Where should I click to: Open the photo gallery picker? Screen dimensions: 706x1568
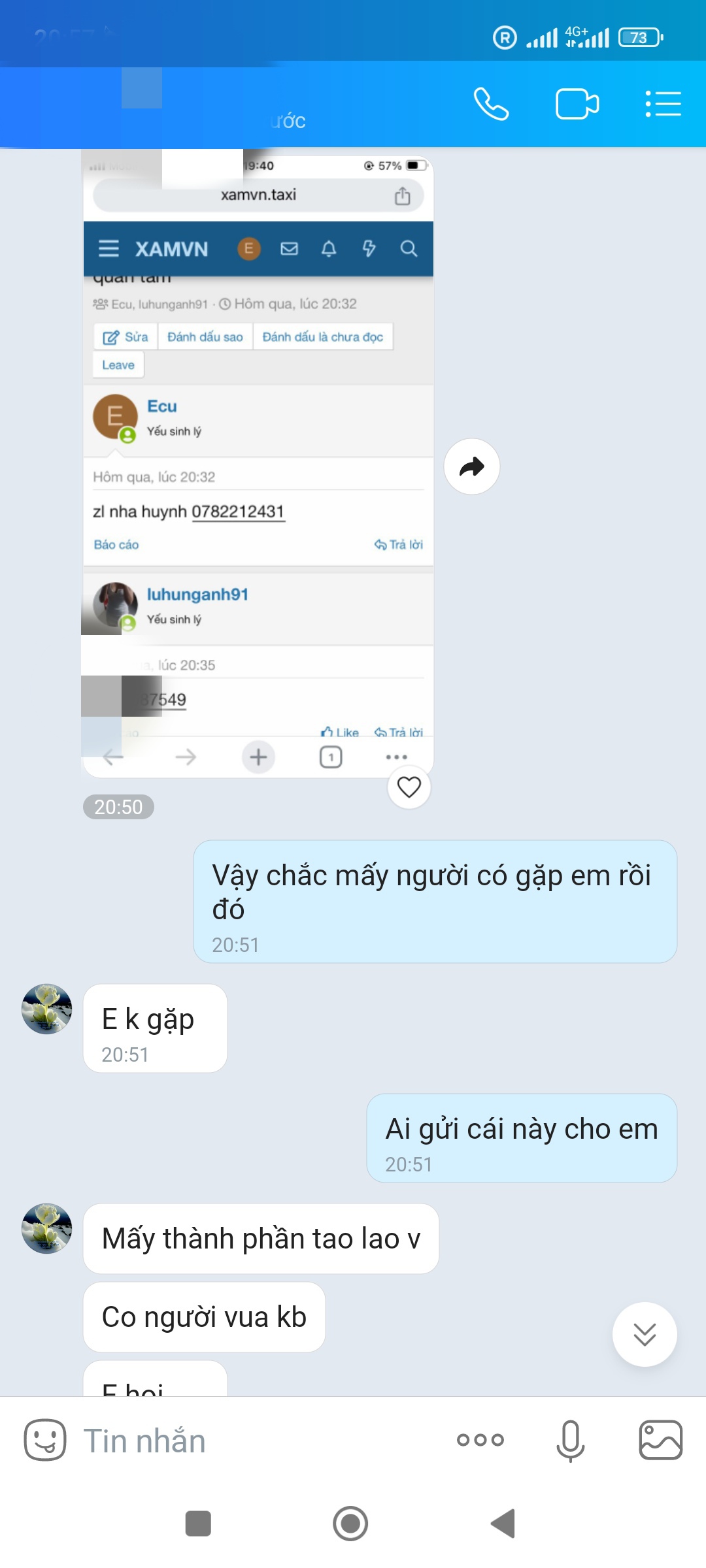(661, 1440)
